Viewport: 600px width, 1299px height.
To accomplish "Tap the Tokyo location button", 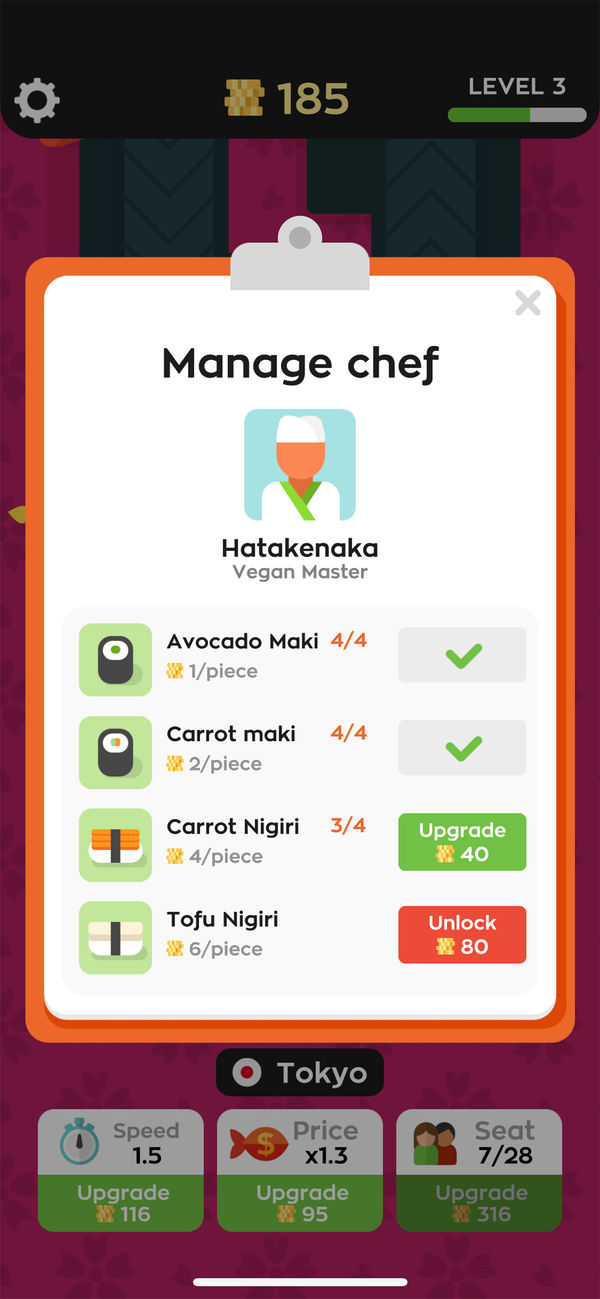I will 300,1073.
